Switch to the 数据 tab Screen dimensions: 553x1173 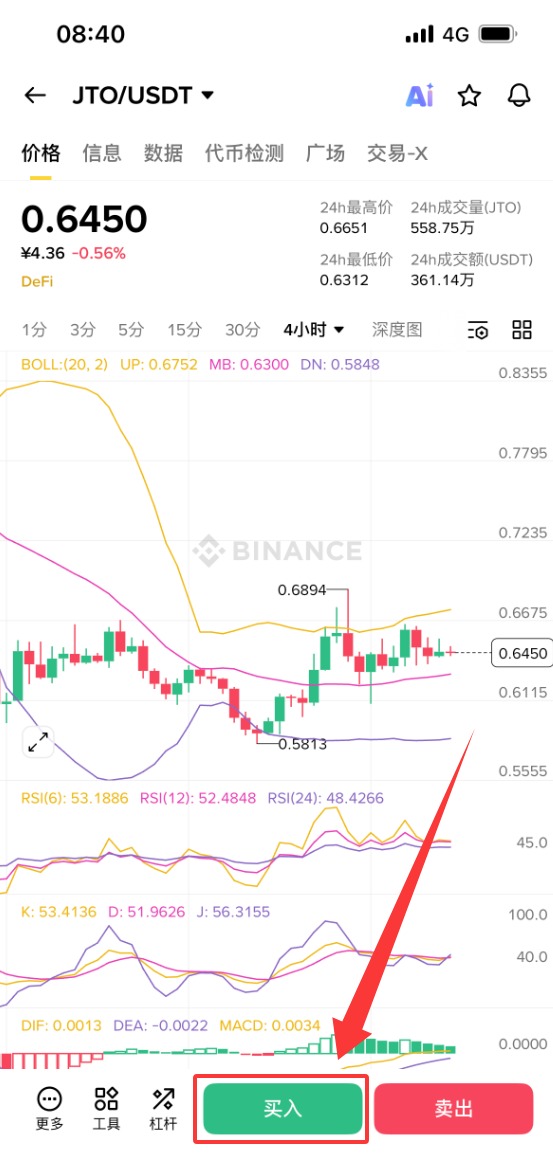click(163, 153)
